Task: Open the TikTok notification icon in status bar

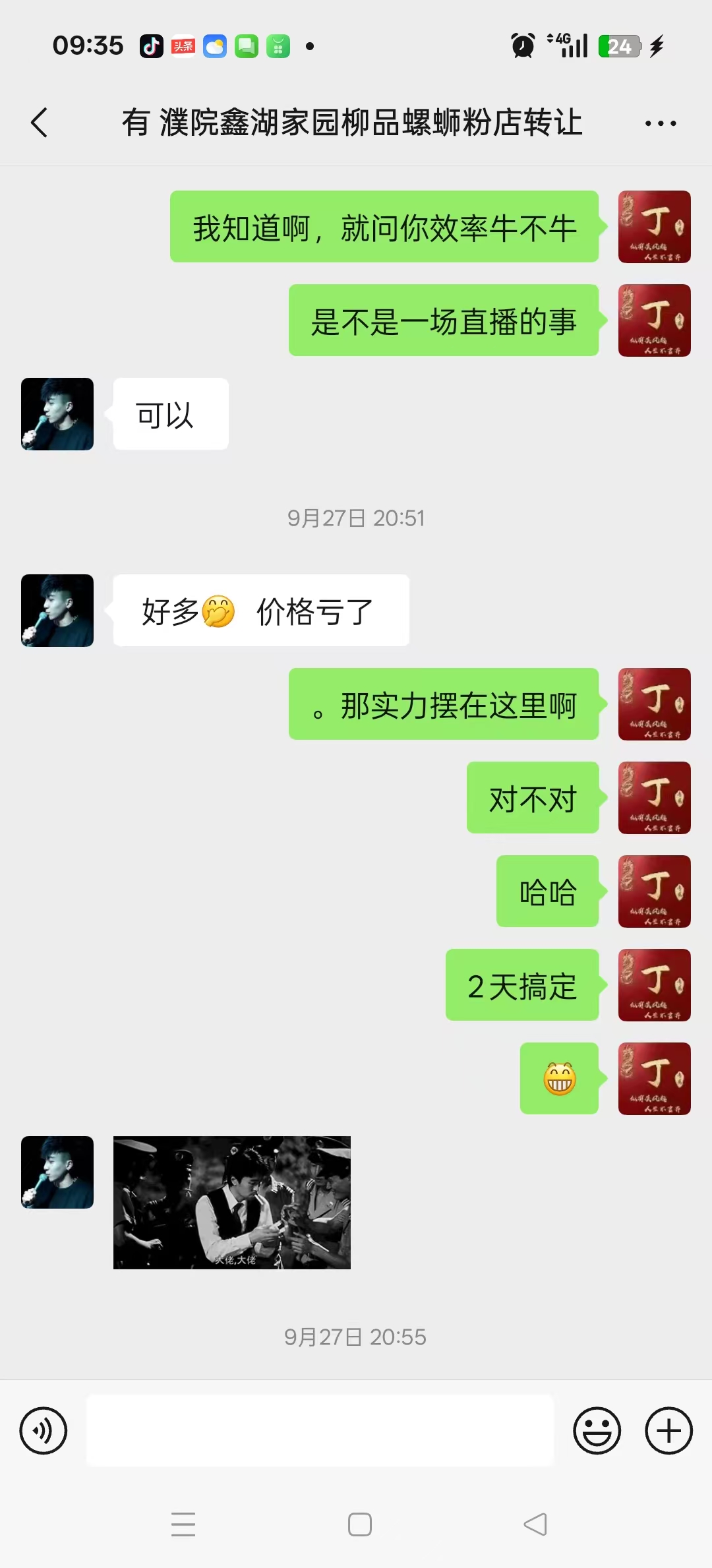Action: click(150, 46)
